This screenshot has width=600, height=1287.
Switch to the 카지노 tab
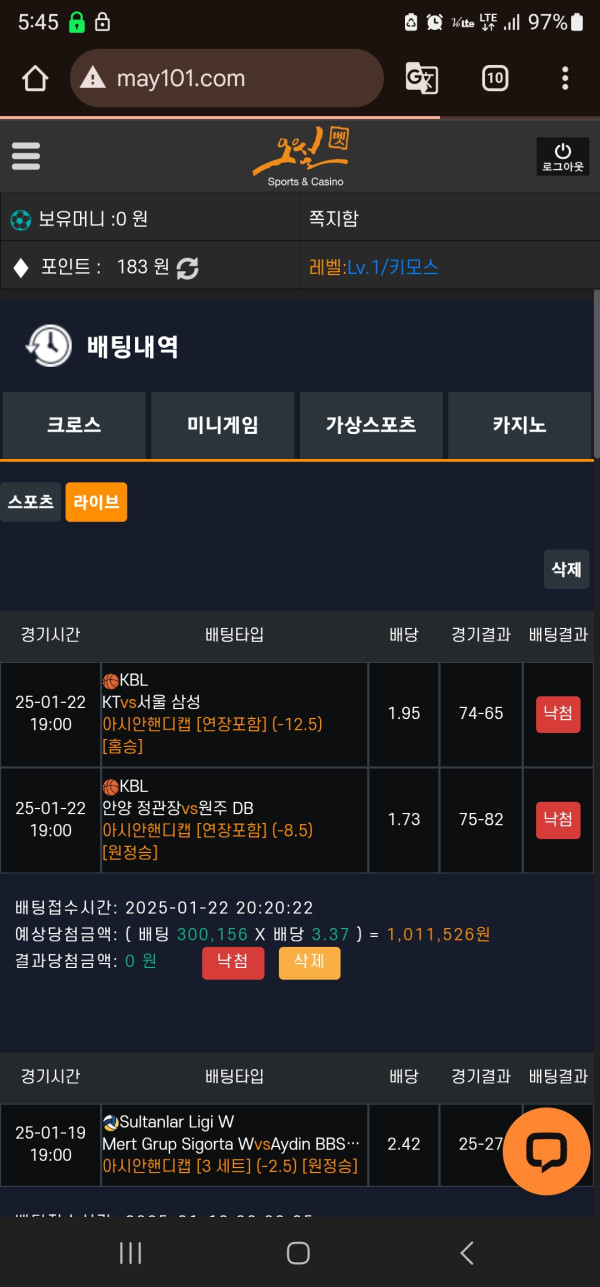(519, 425)
